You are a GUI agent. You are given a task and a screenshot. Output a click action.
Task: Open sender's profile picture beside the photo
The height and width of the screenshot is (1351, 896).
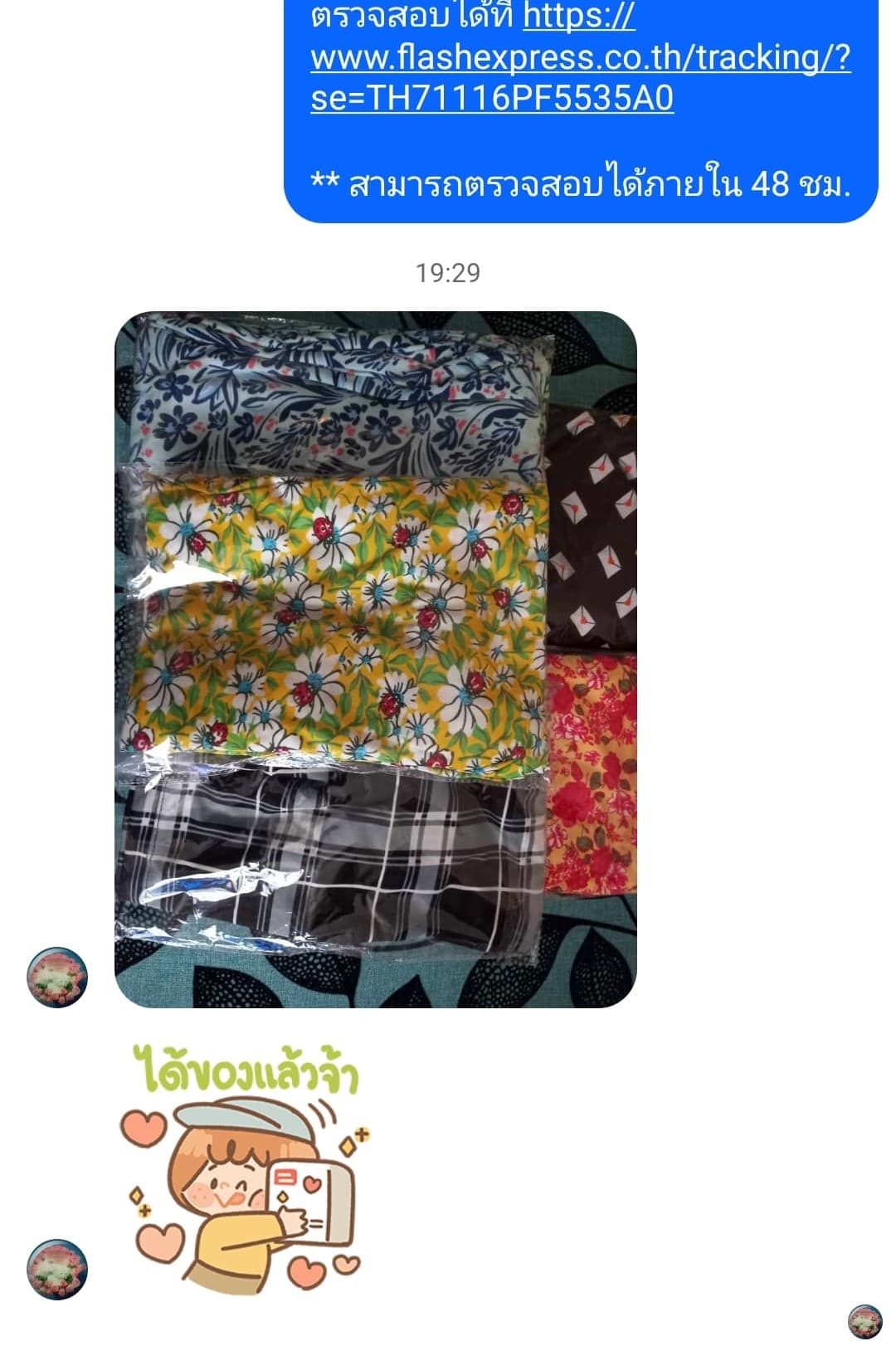57,977
